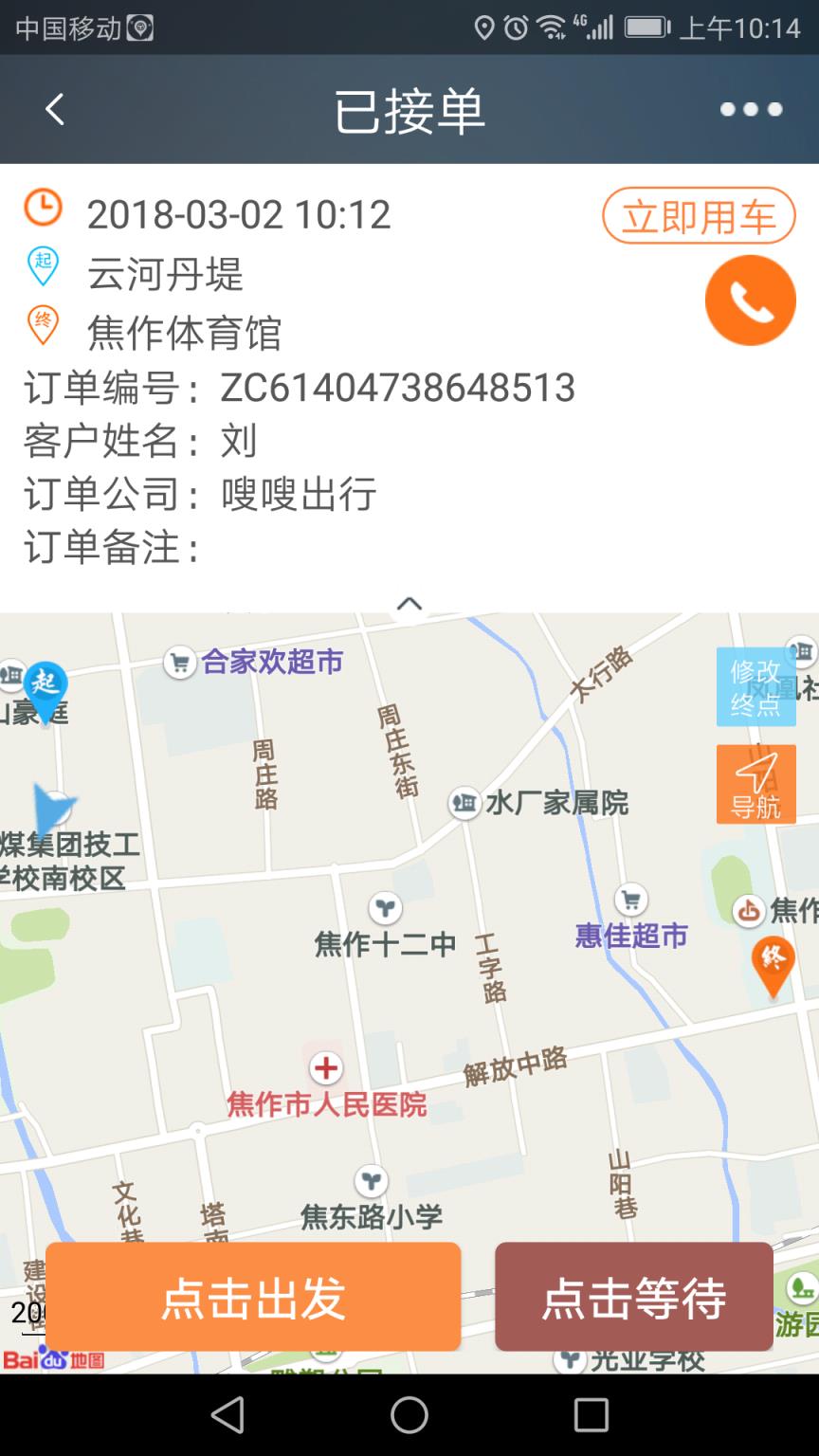
Task: Call the passenger using the orange phone icon
Action: (x=750, y=300)
